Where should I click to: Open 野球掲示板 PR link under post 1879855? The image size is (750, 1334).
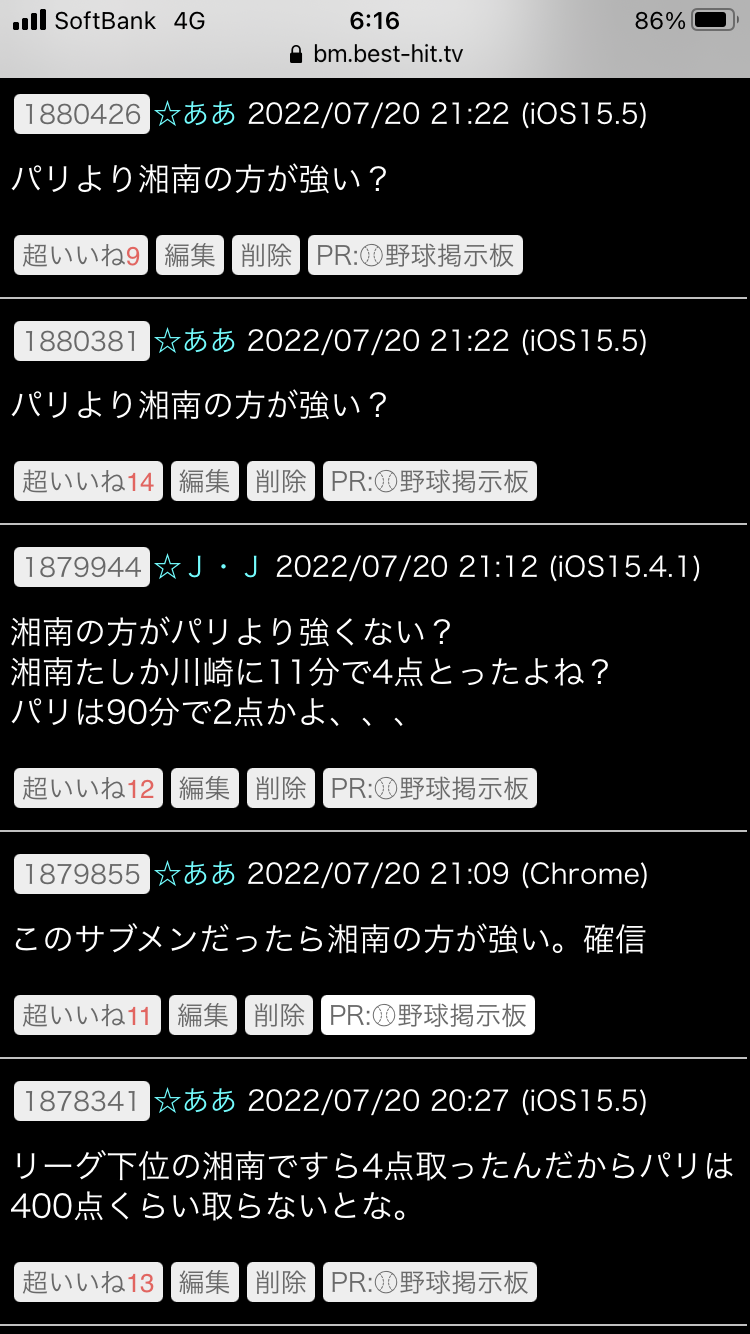pyautogui.click(x=428, y=1015)
